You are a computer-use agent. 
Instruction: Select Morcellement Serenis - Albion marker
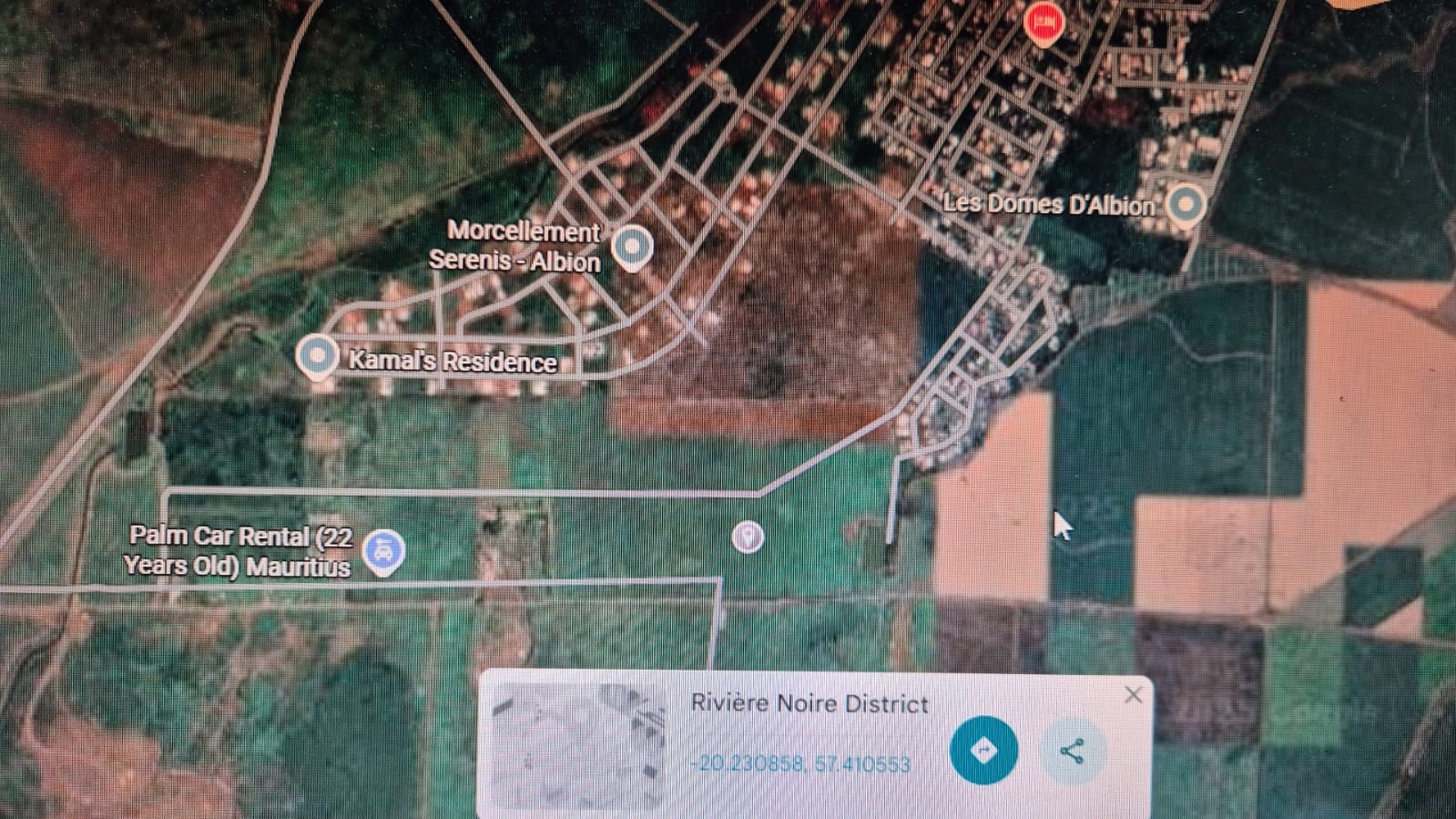point(631,247)
